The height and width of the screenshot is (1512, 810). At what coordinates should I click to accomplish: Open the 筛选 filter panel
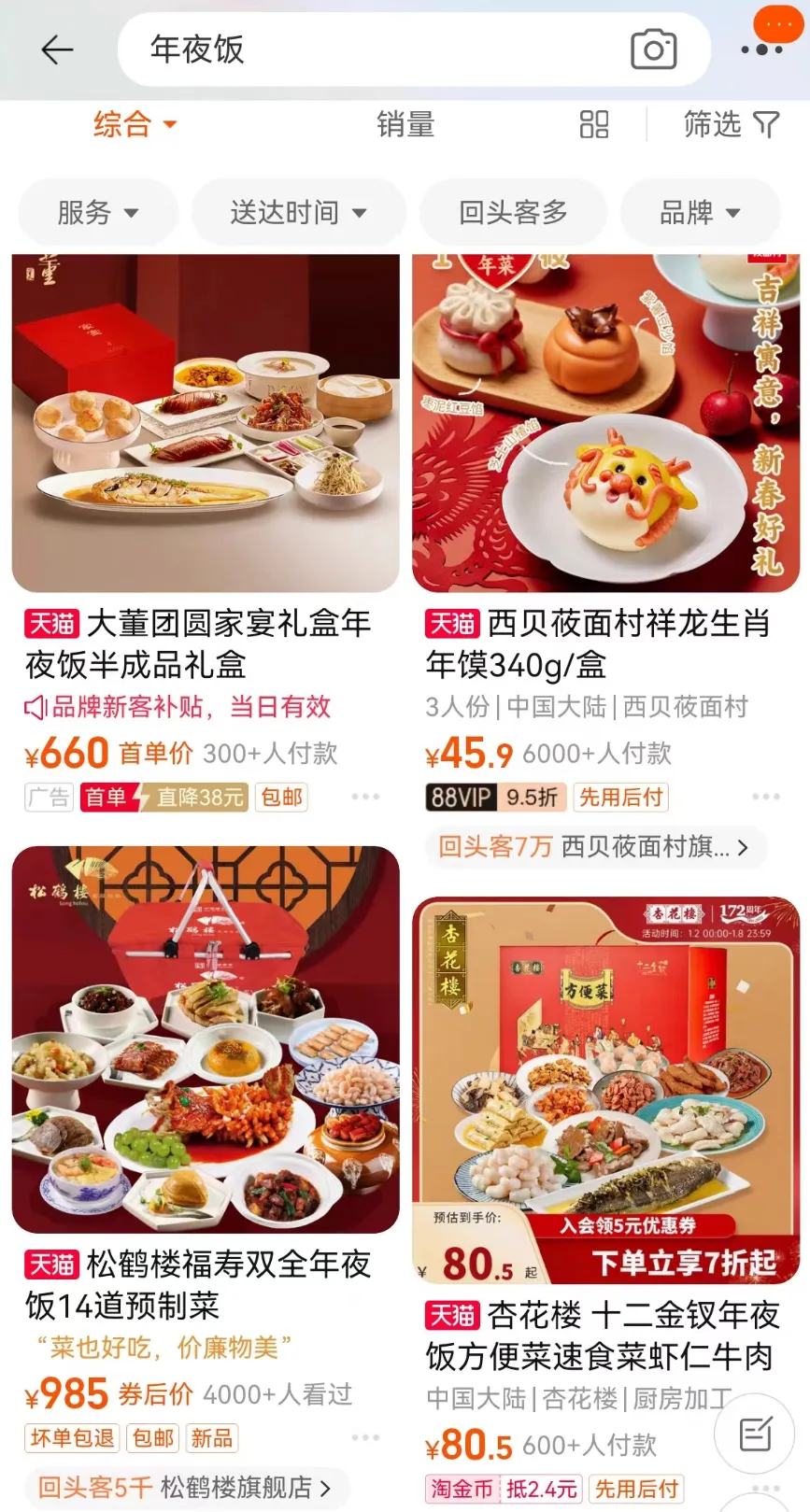coord(731,124)
